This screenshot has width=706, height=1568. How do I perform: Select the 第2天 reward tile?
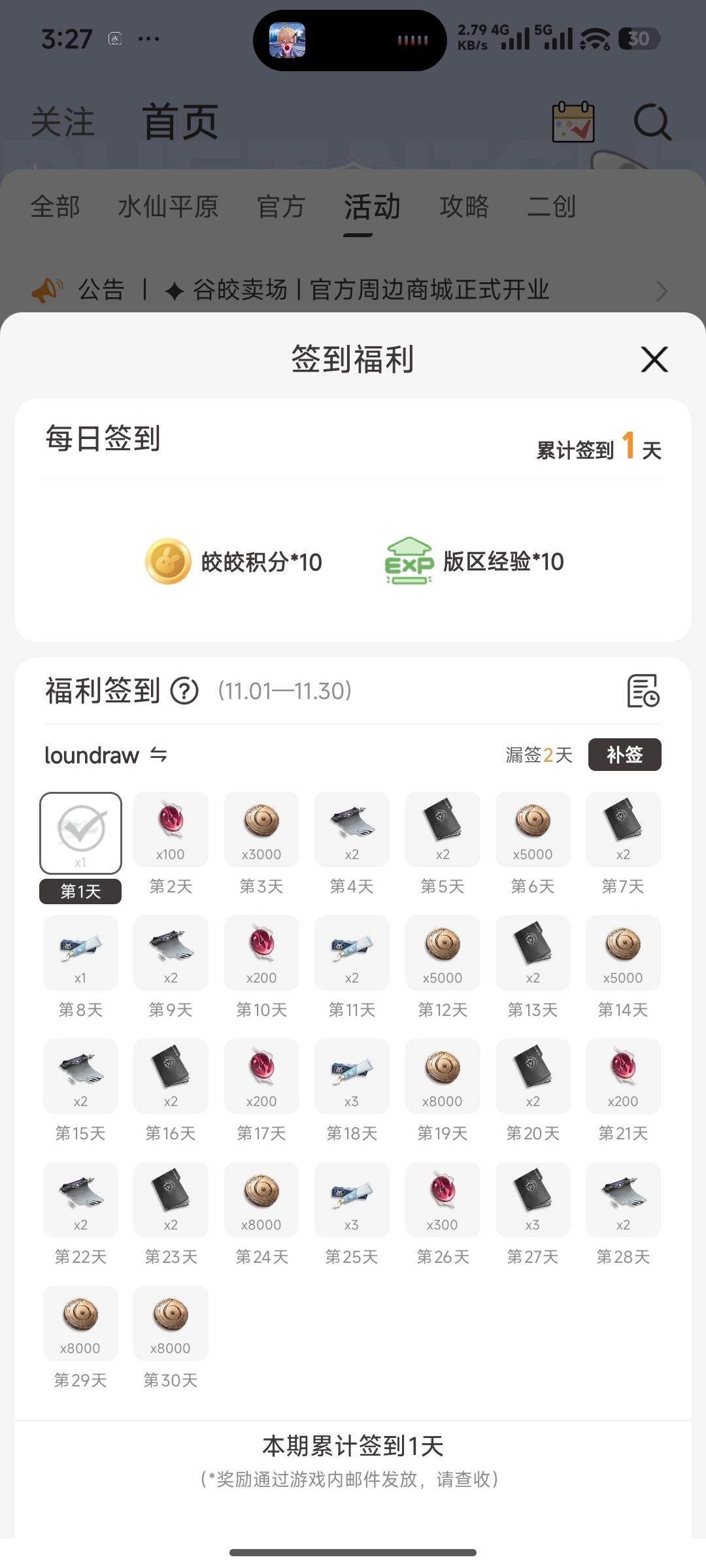171,830
